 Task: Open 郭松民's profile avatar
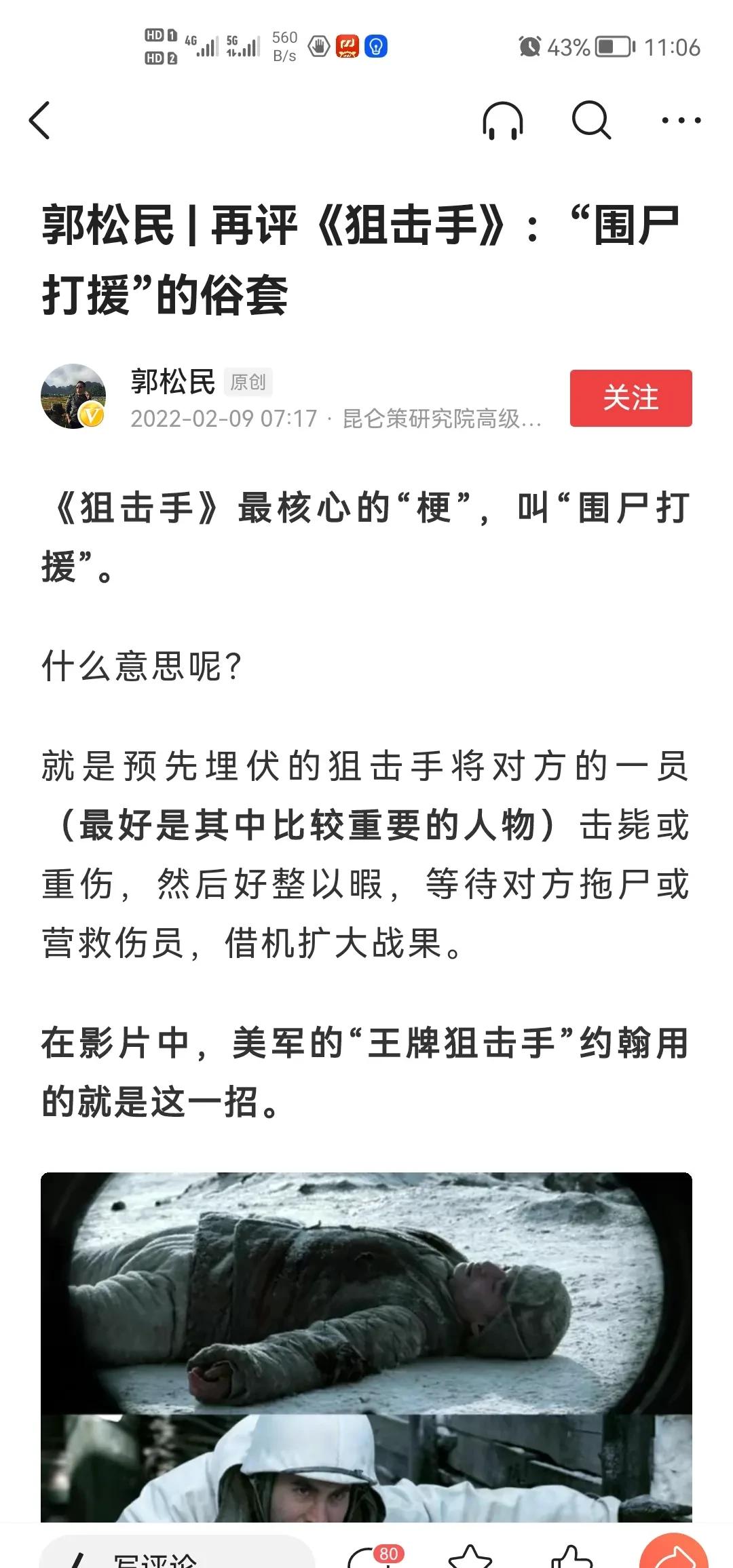pos(73,396)
